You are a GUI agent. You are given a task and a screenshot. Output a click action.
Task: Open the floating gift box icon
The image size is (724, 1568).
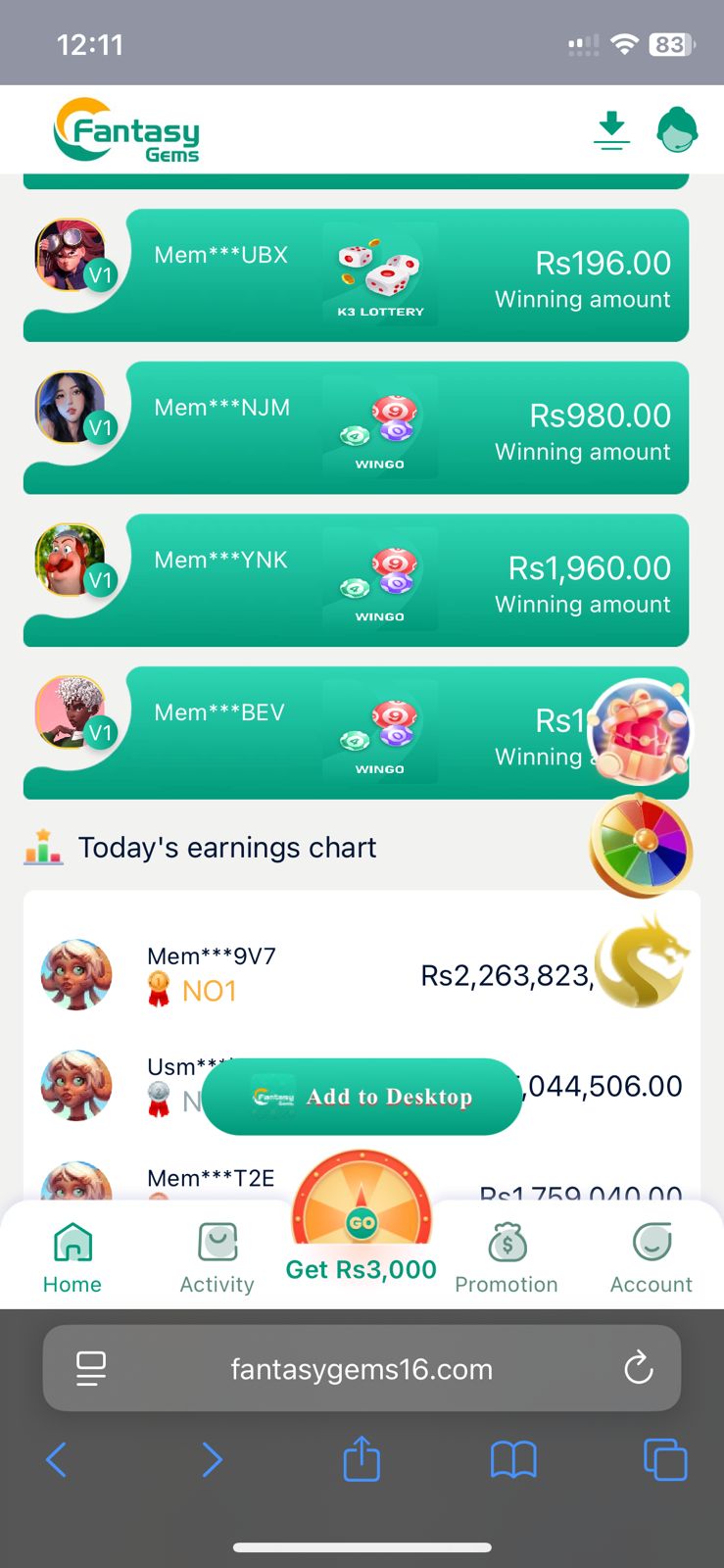pyautogui.click(x=642, y=732)
